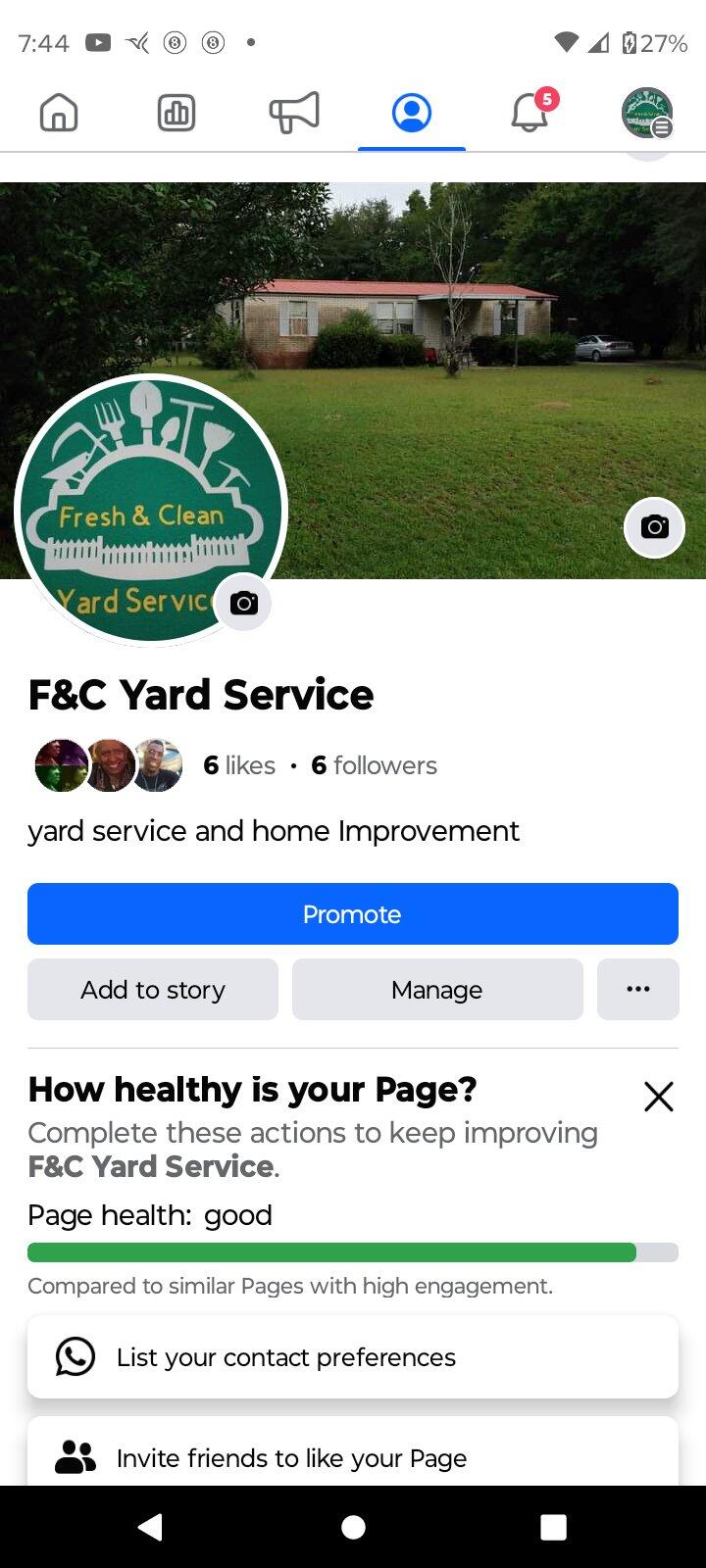Expand the three-dot more options menu

coord(638,989)
